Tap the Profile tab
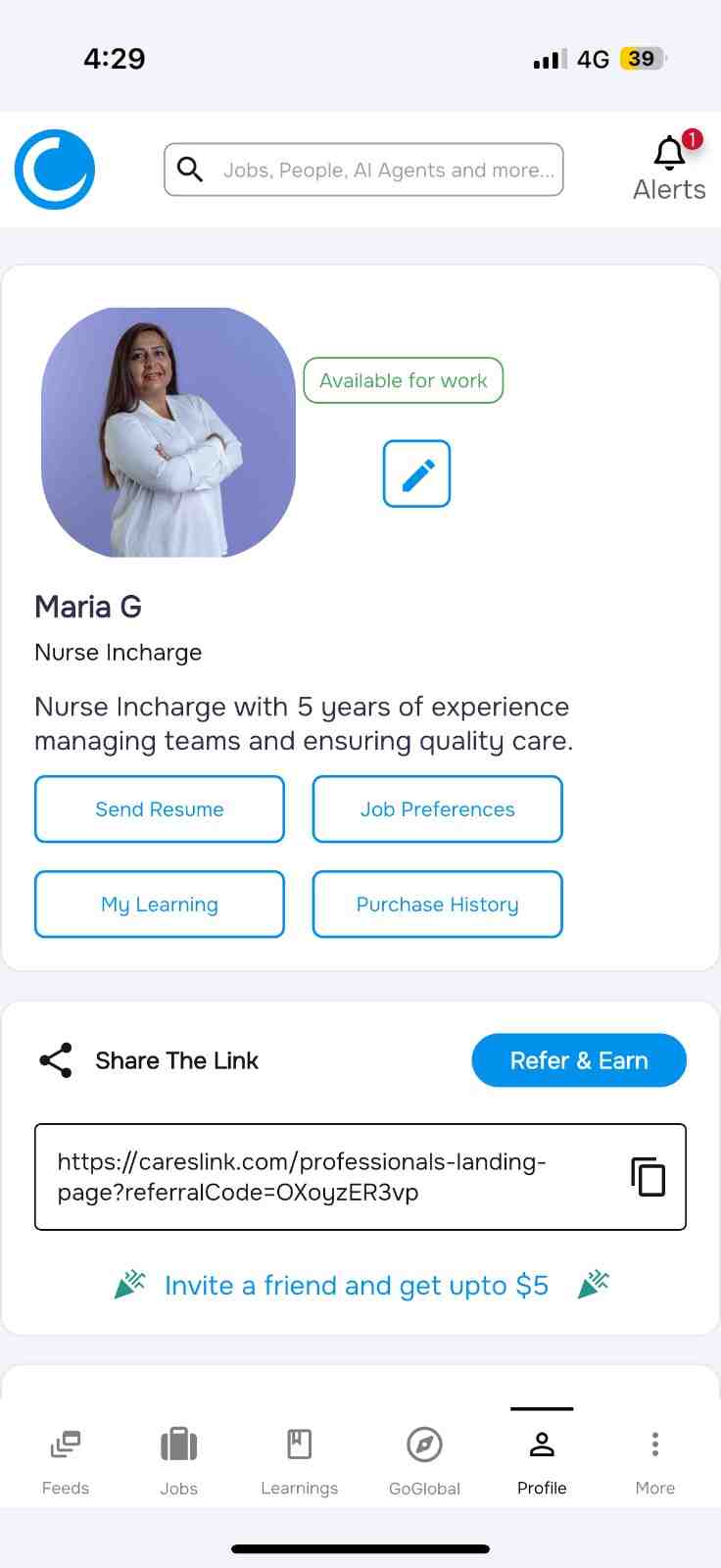This screenshot has width=721, height=1568. tap(542, 1458)
